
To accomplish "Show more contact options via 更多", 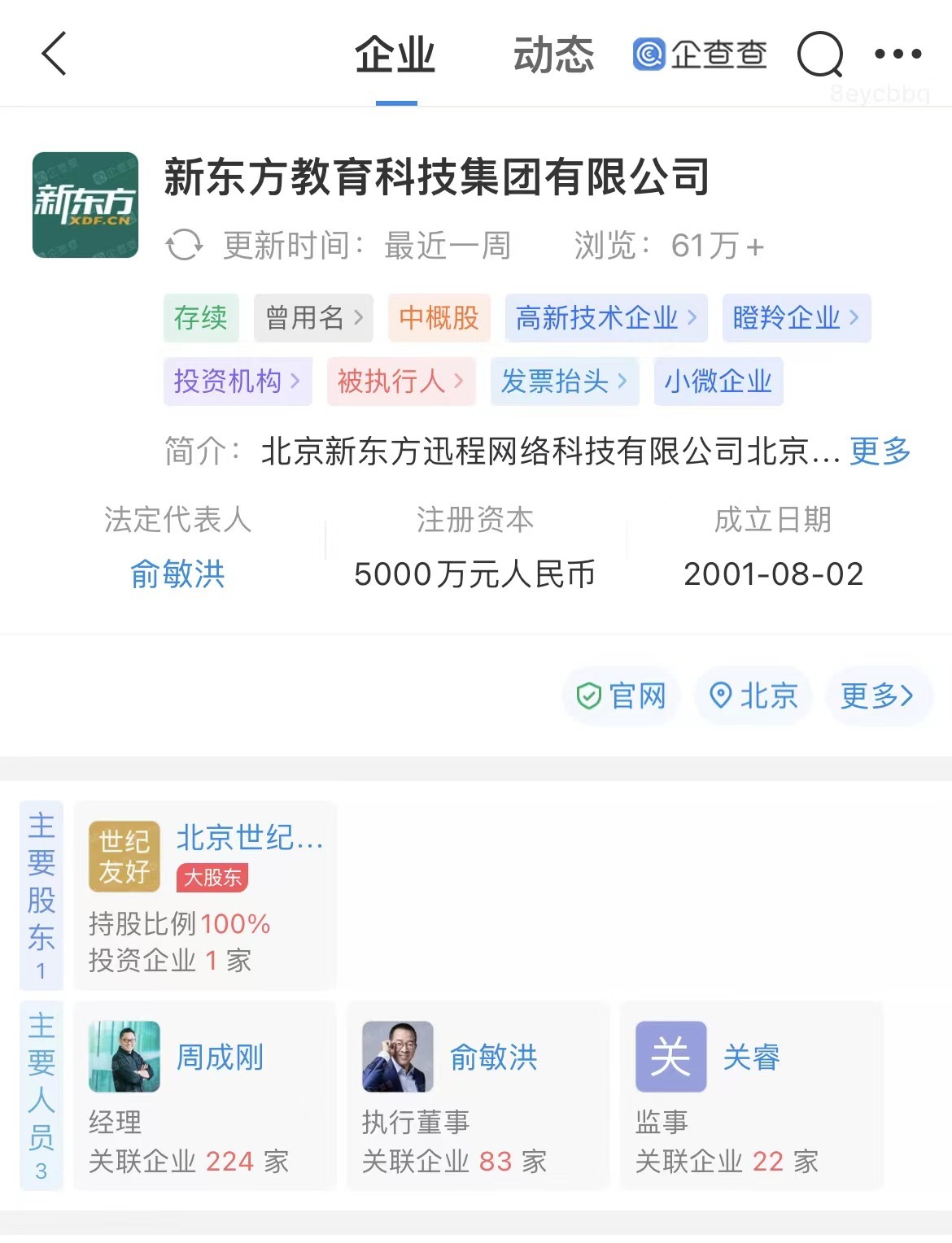I will pos(877,696).
